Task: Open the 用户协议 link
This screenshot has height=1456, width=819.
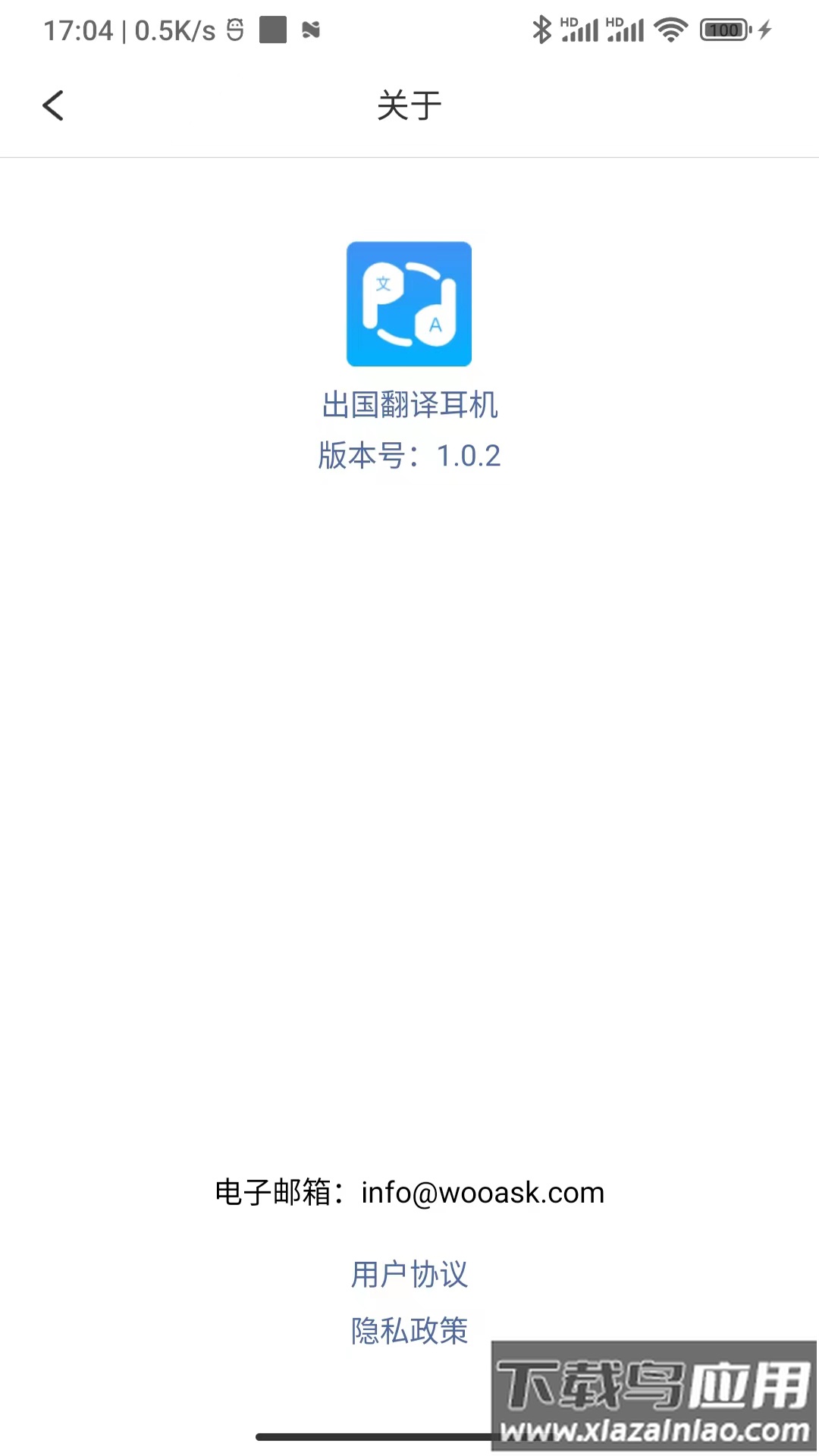Action: (x=409, y=1275)
